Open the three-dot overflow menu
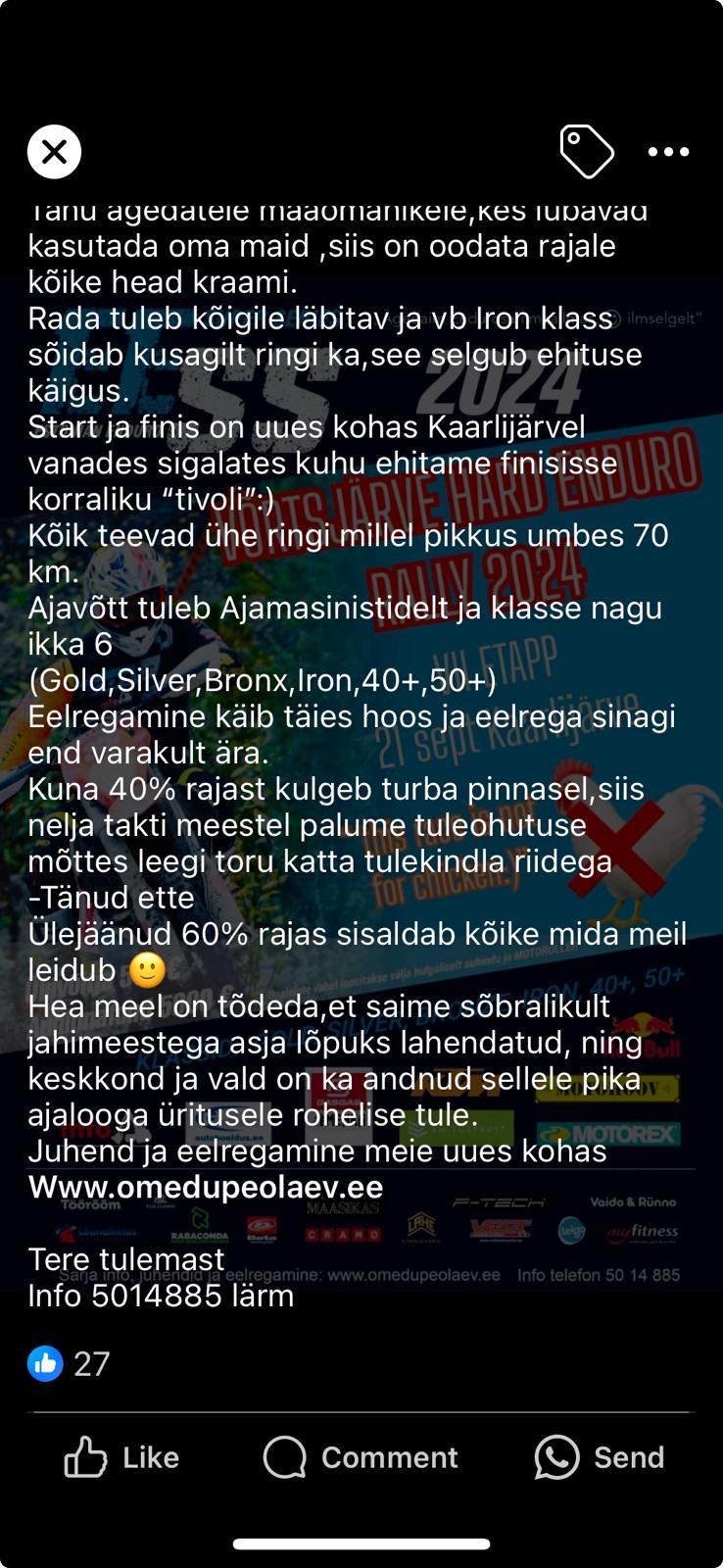 669,152
